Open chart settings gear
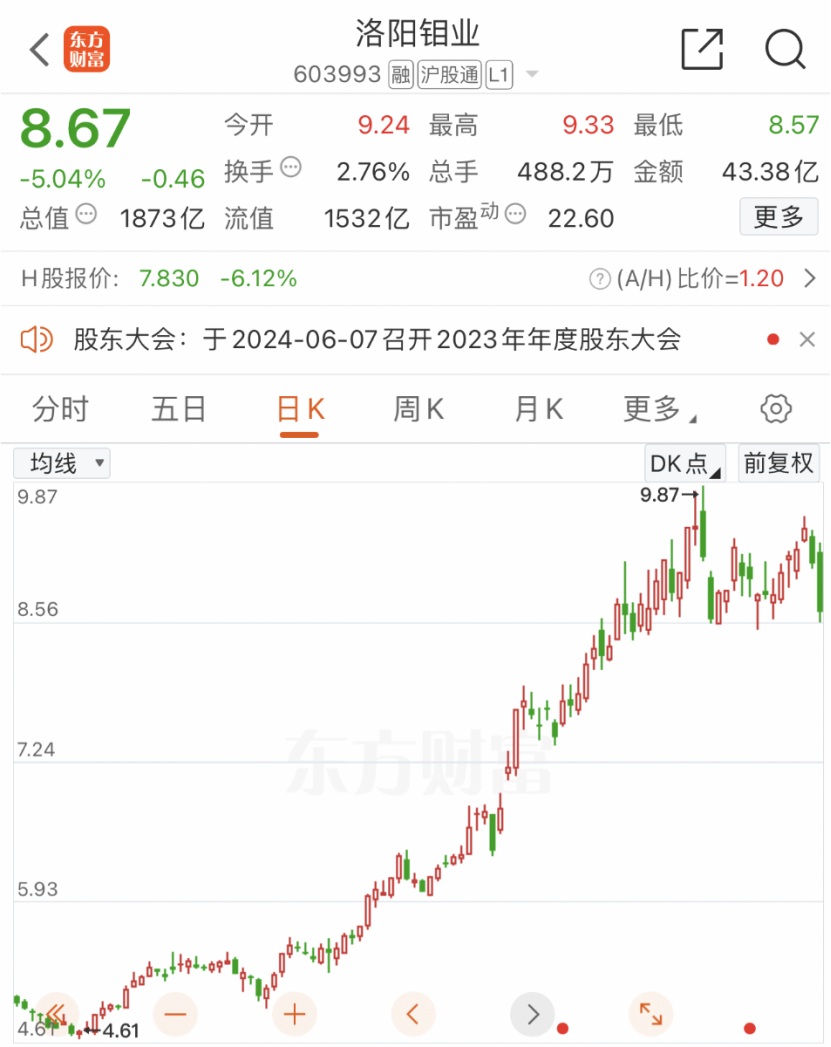Screen dimensions: 831x1047 [x=776, y=409]
